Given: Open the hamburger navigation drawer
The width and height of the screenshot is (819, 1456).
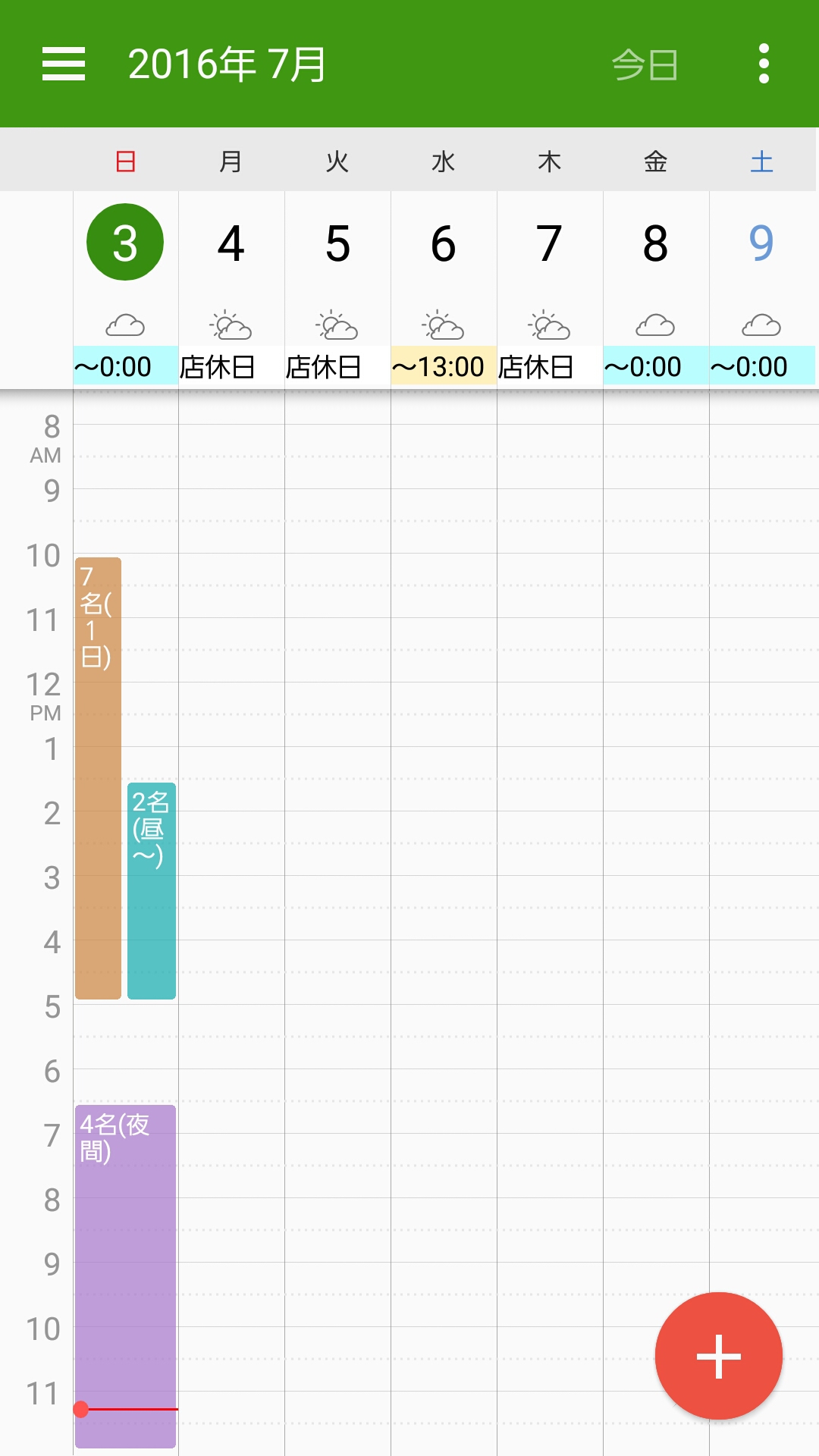Looking at the screenshot, I should coord(64,64).
